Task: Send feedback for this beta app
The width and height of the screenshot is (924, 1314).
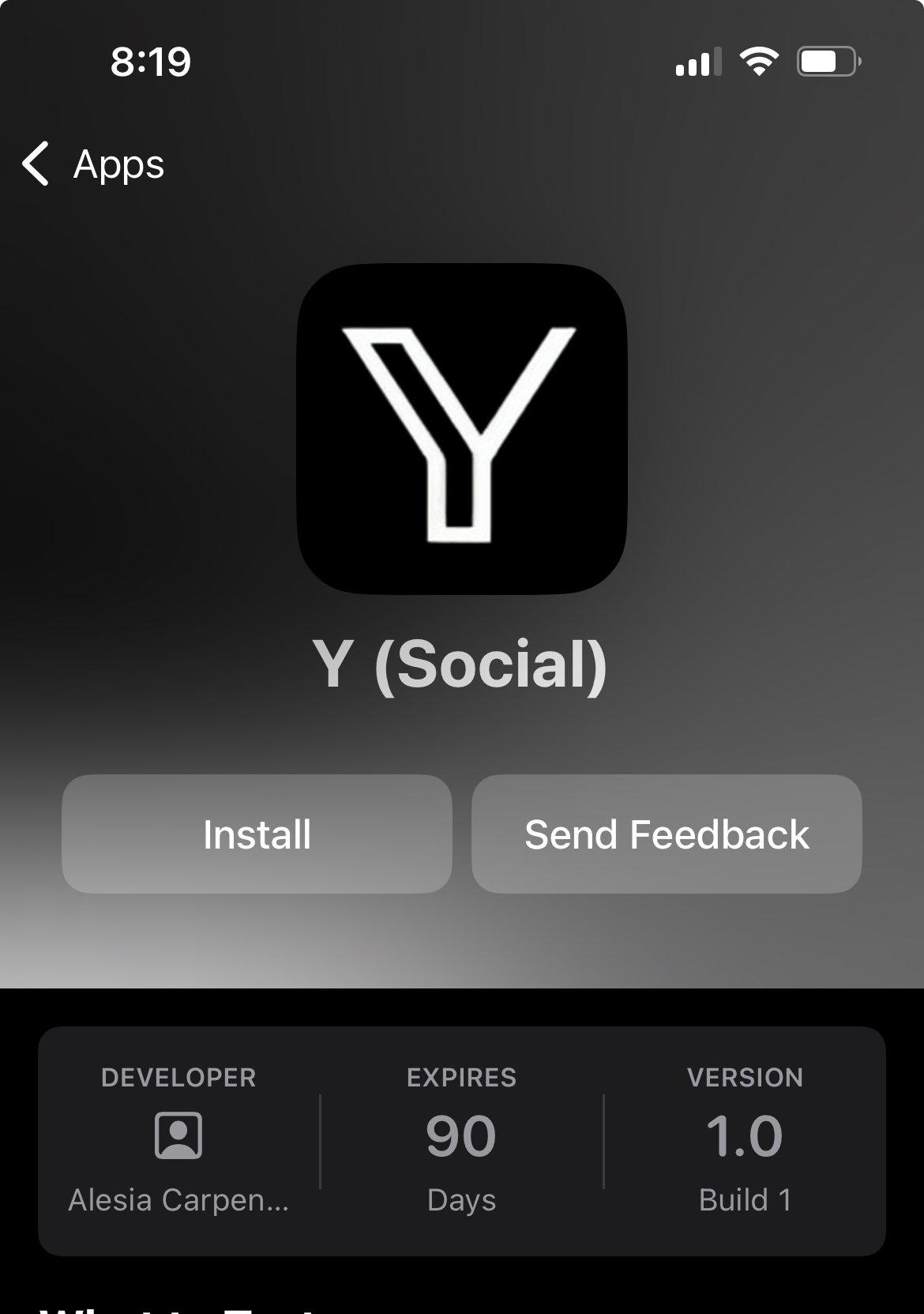Action: pos(667,834)
